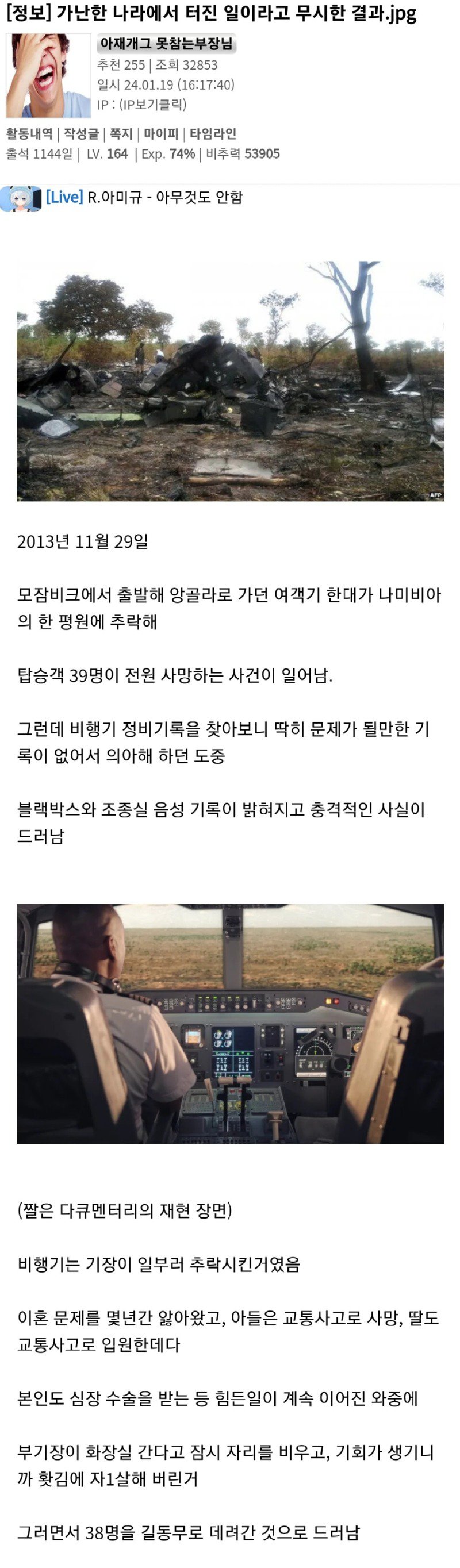Enlarge the plane crash wreckage photo
Screen dimensions: 460x1568
click(231, 381)
